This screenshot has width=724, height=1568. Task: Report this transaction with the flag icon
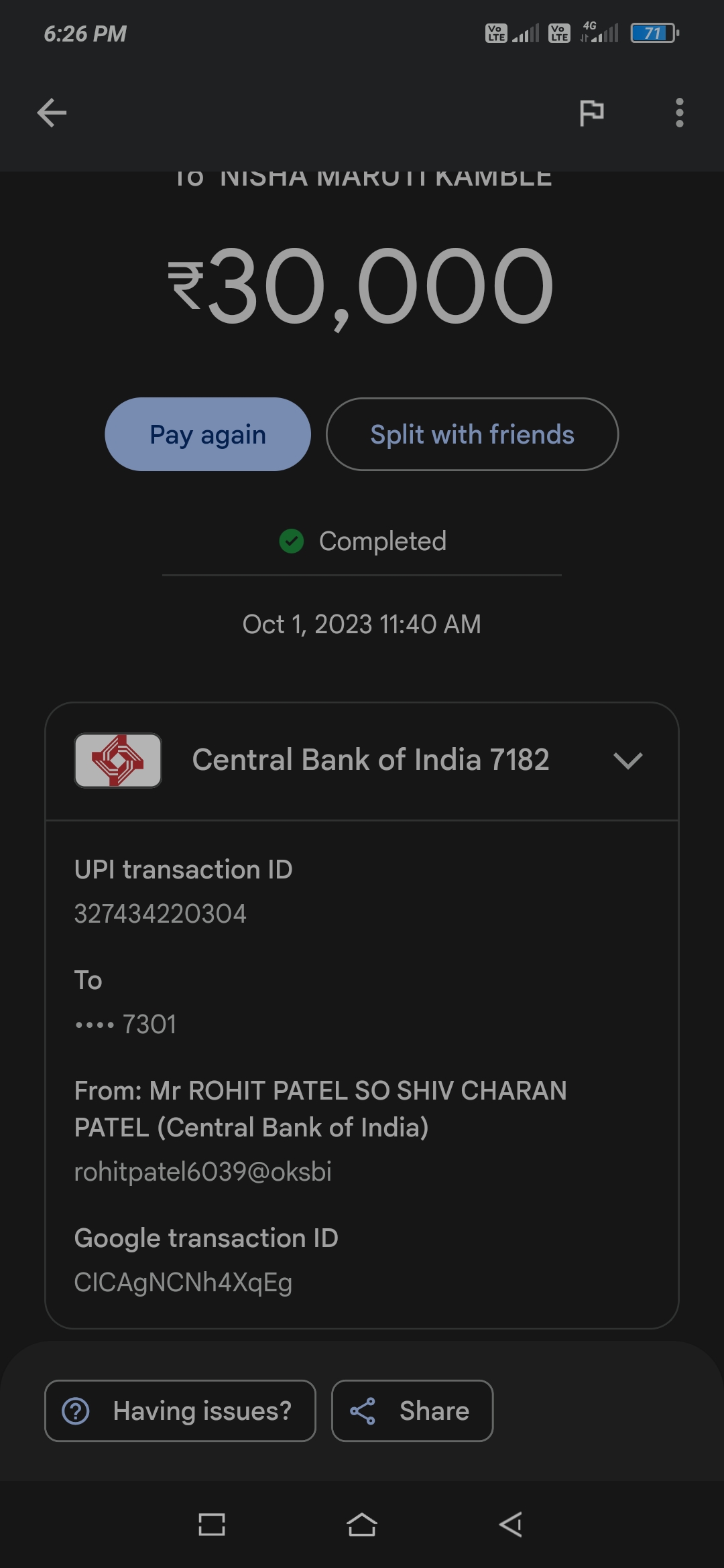(591, 113)
